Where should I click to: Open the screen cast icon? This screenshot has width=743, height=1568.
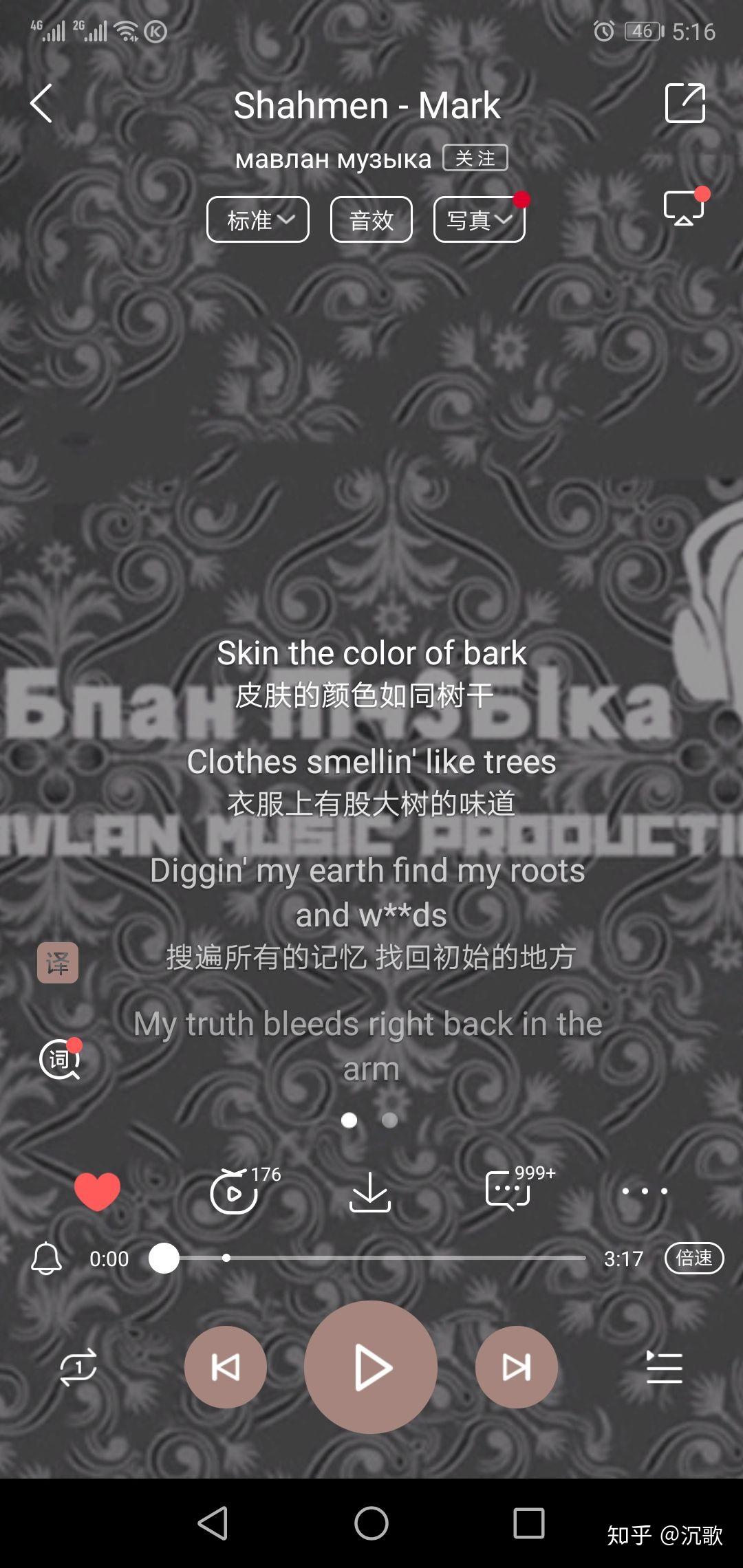[x=683, y=207]
